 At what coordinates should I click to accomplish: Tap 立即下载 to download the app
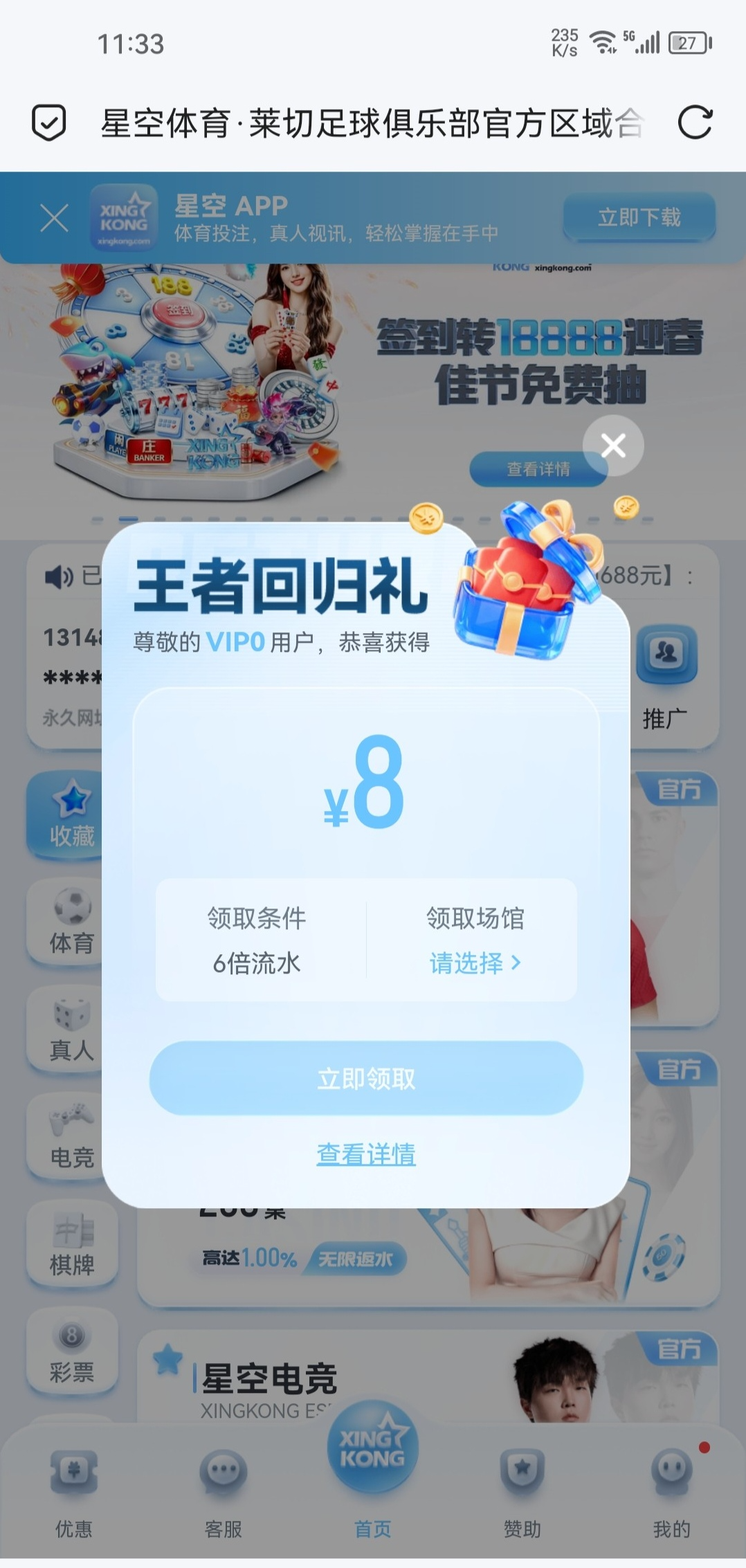click(x=639, y=218)
